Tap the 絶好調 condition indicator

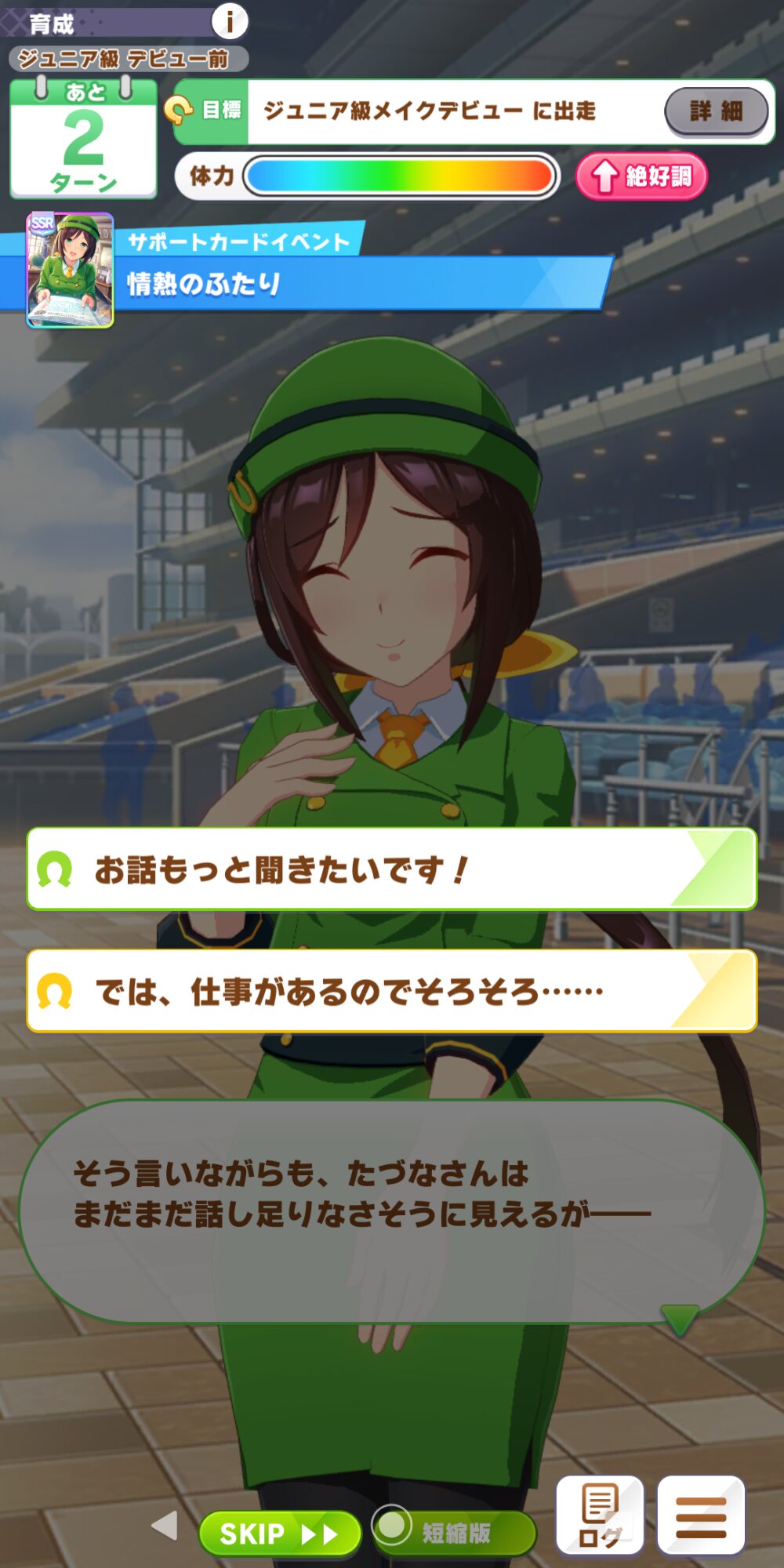pyautogui.click(x=641, y=176)
